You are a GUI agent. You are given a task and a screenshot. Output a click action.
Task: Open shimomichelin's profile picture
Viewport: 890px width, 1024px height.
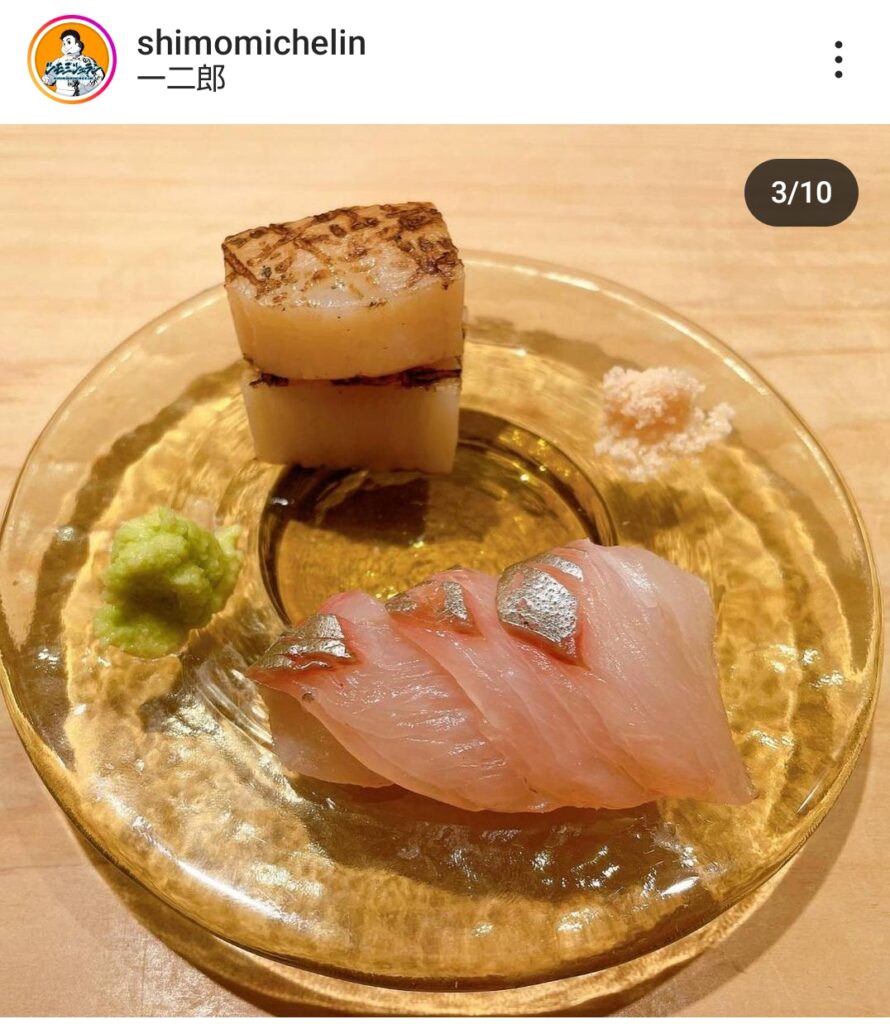[72, 60]
